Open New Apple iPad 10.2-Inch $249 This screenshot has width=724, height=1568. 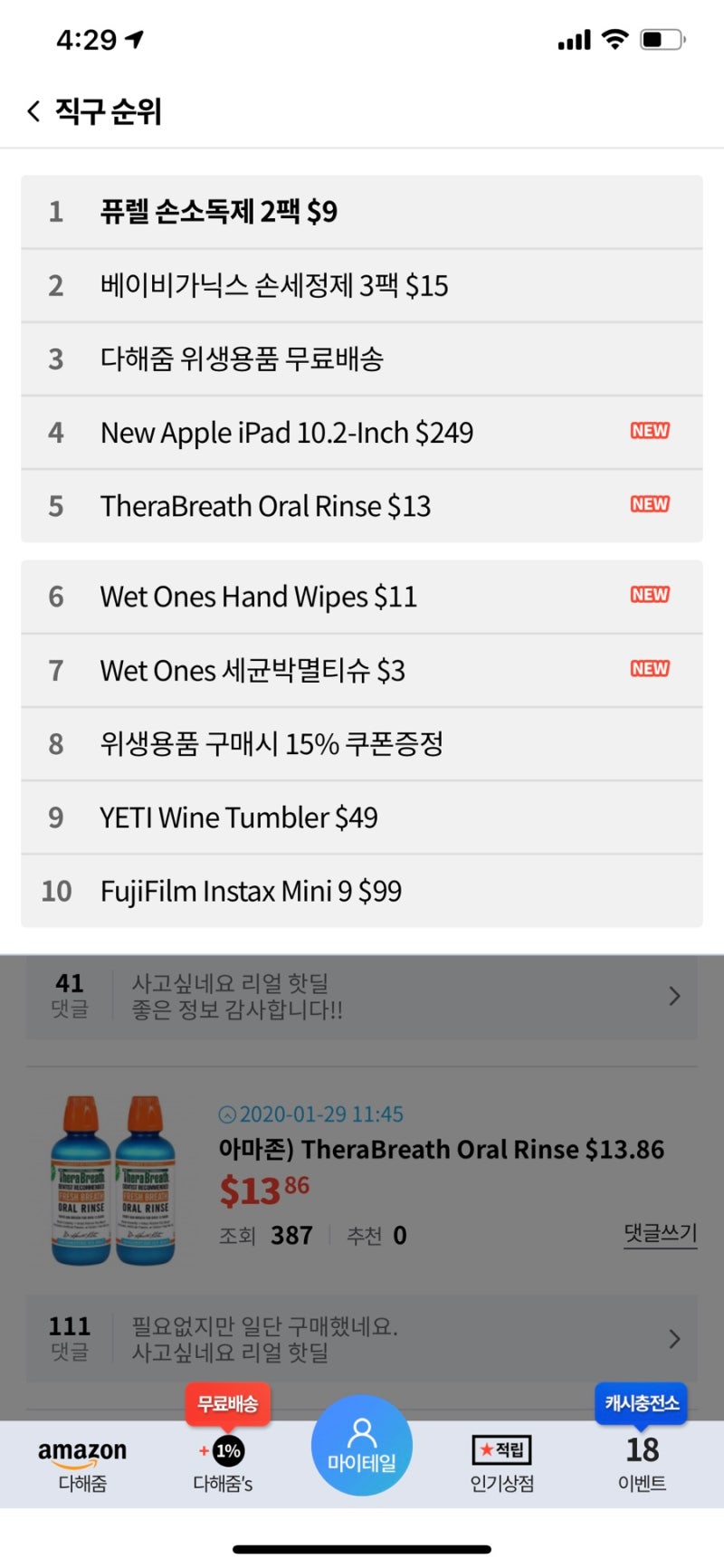[362, 433]
